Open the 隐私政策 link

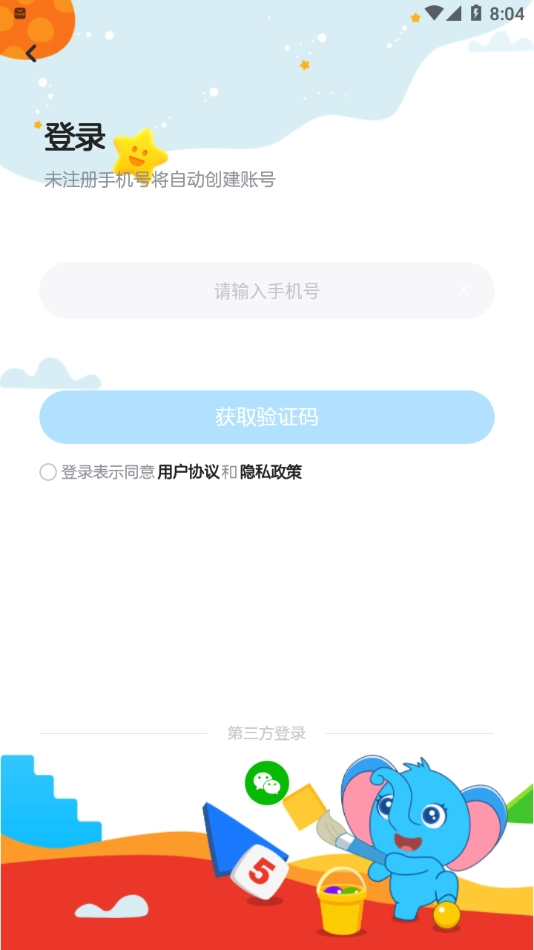pos(271,472)
